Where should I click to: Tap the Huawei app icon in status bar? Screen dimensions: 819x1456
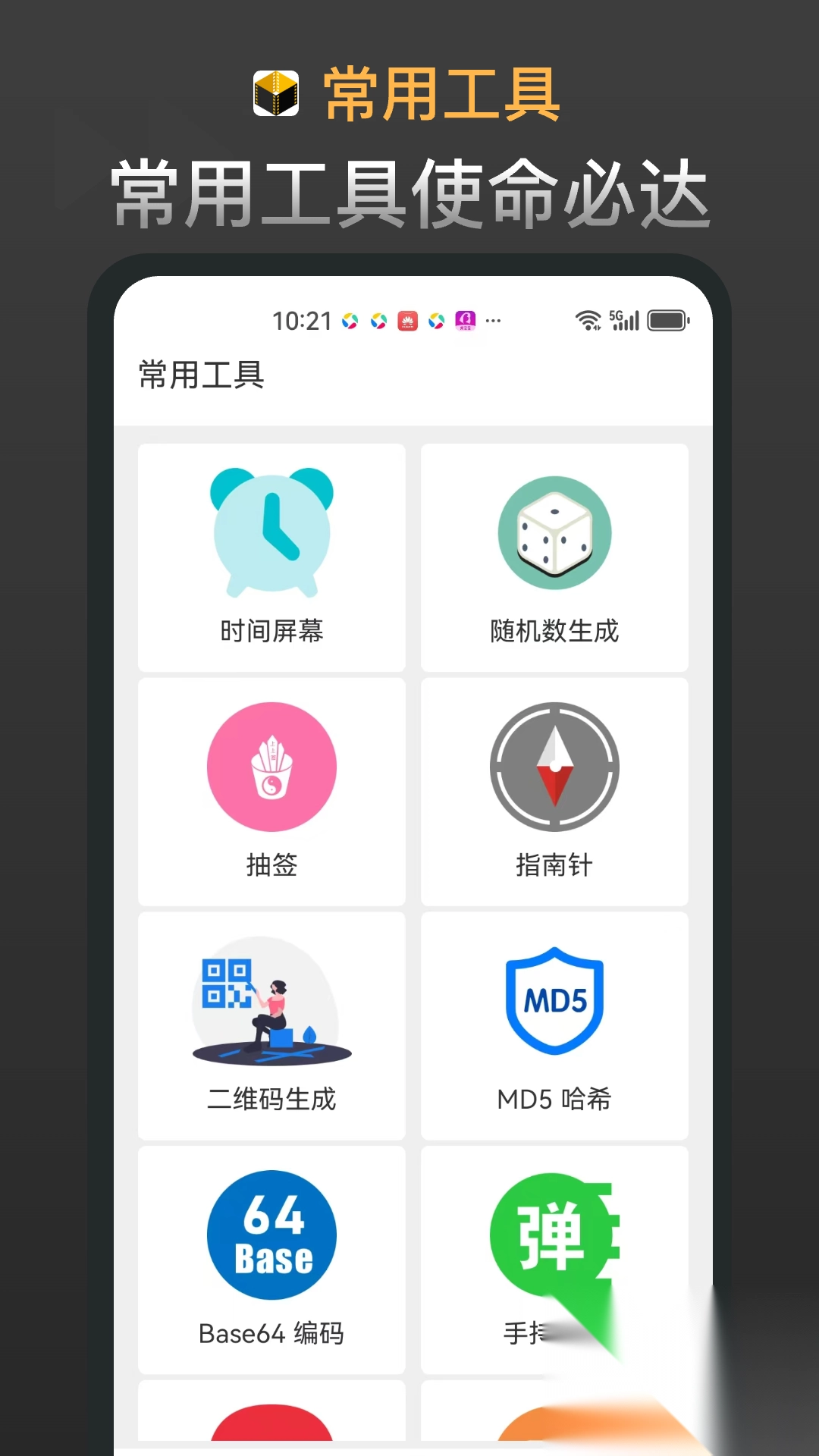click(x=405, y=321)
